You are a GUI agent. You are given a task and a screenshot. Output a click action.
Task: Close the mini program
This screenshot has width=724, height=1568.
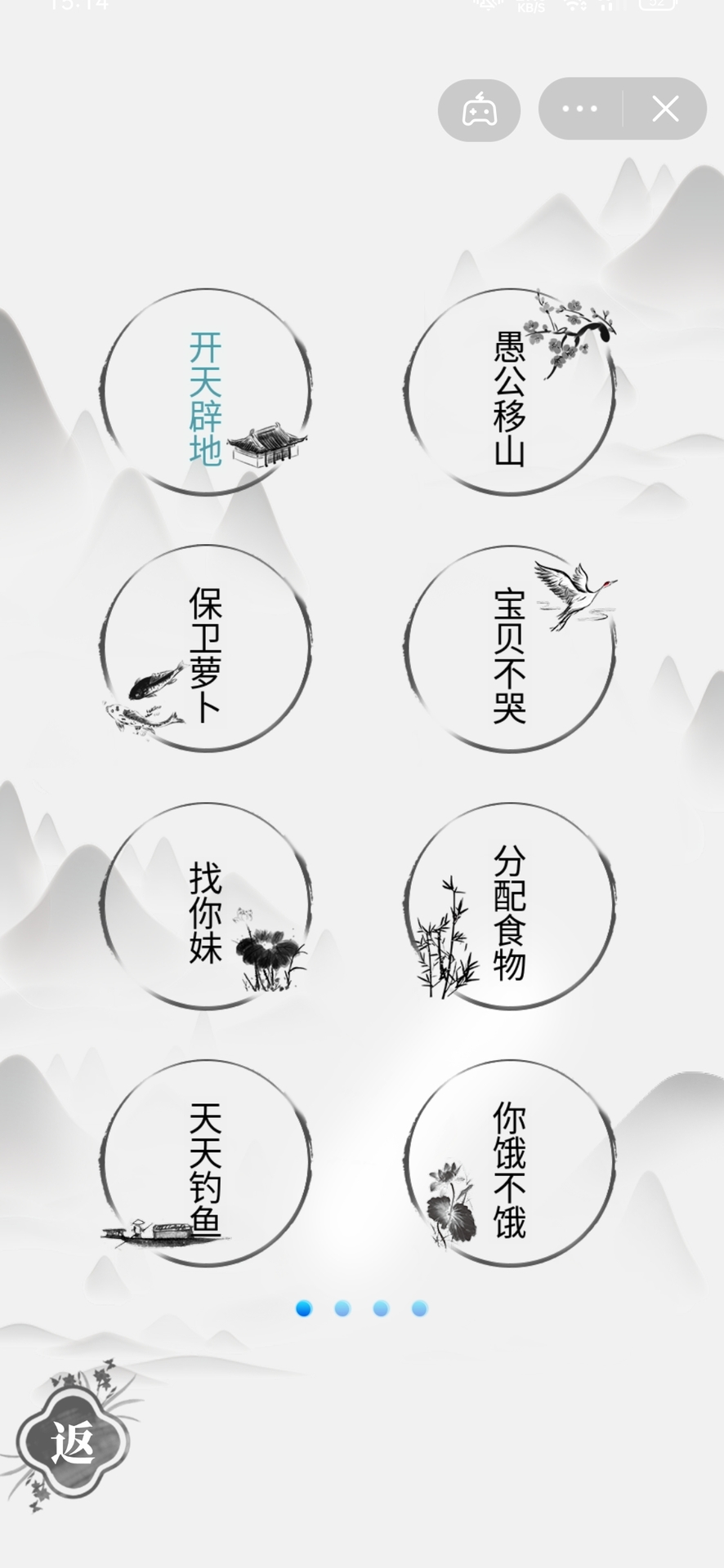[665, 109]
